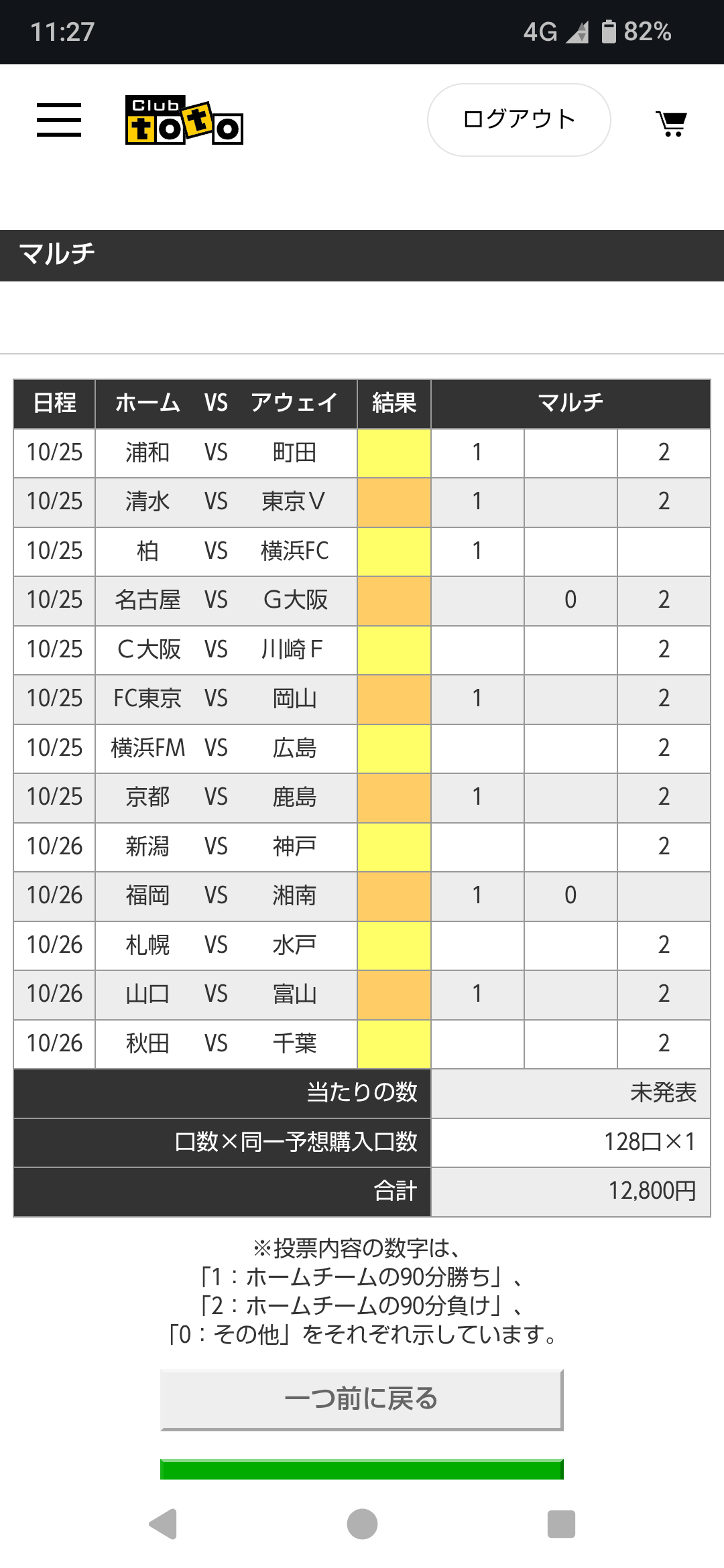
Task: Tap the ログアウト button
Action: click(519, 120)
